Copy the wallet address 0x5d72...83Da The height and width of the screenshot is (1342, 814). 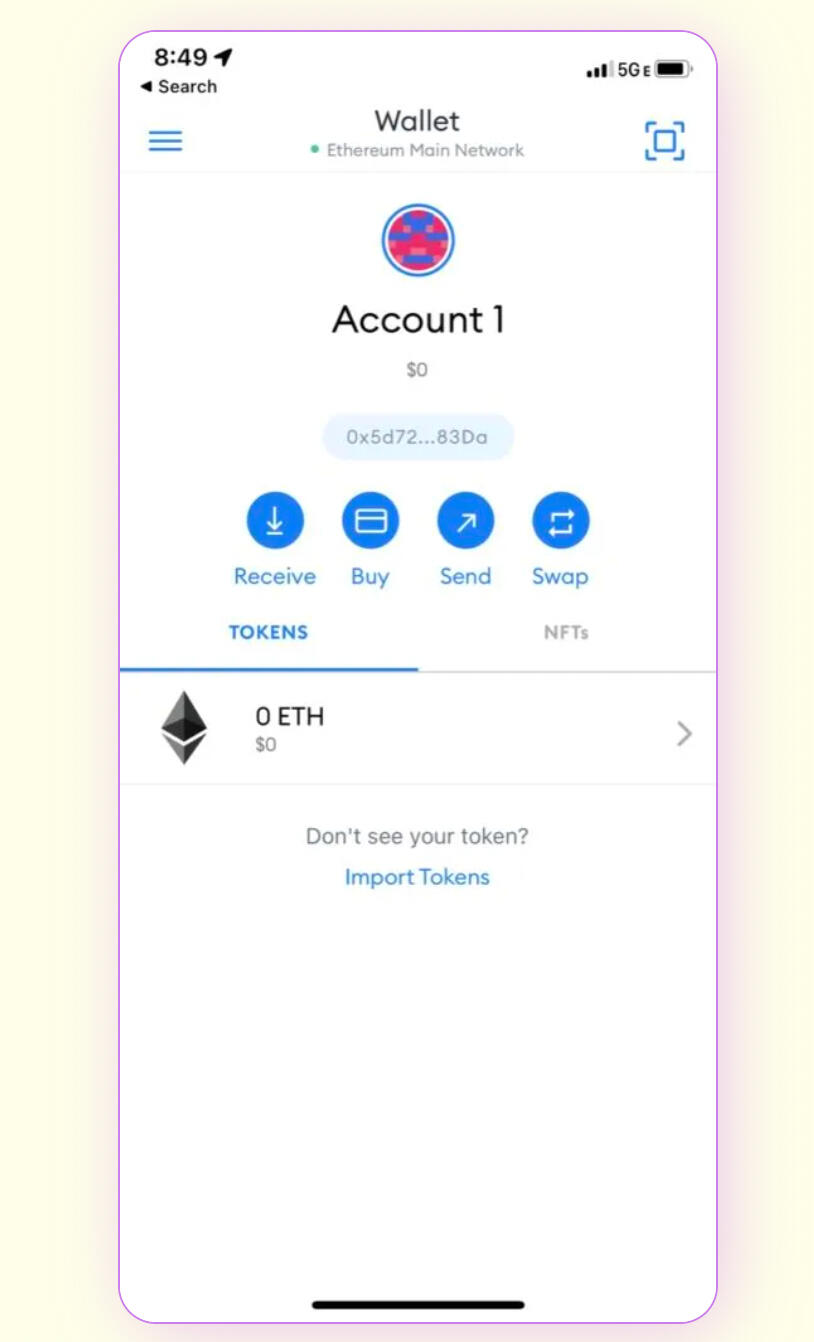(418, 437)
